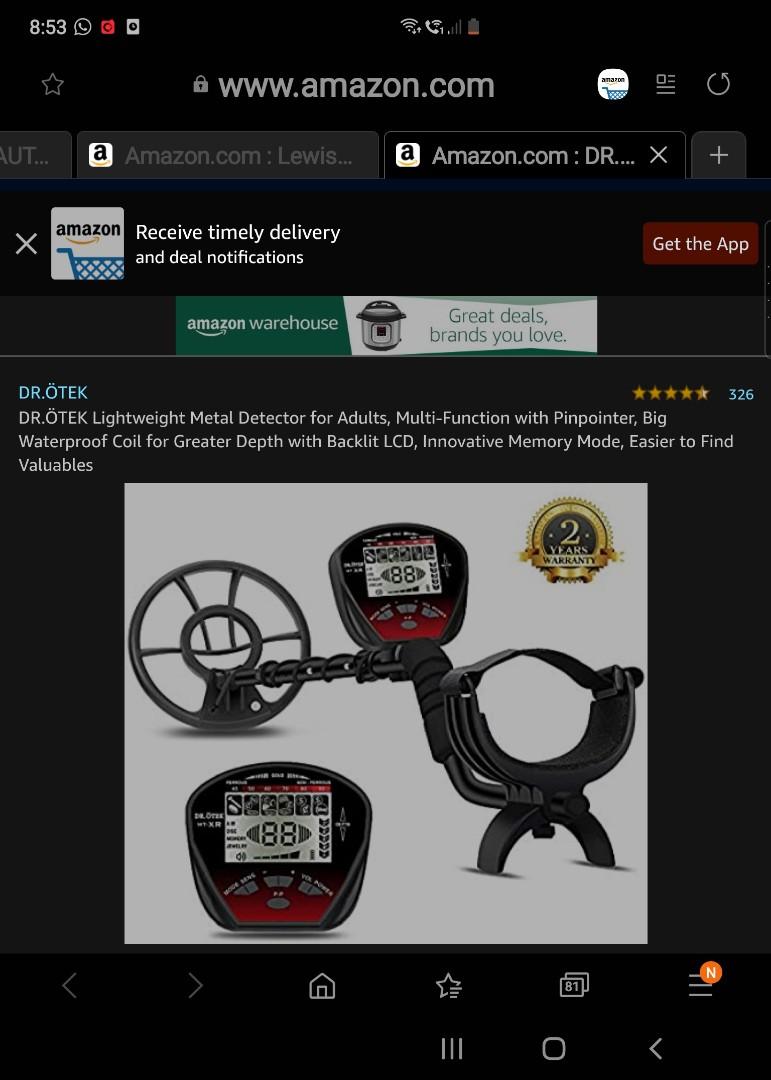This screenshot has height=1080, width=771.
Task: Open the bookmarks list
Action: 449,986
